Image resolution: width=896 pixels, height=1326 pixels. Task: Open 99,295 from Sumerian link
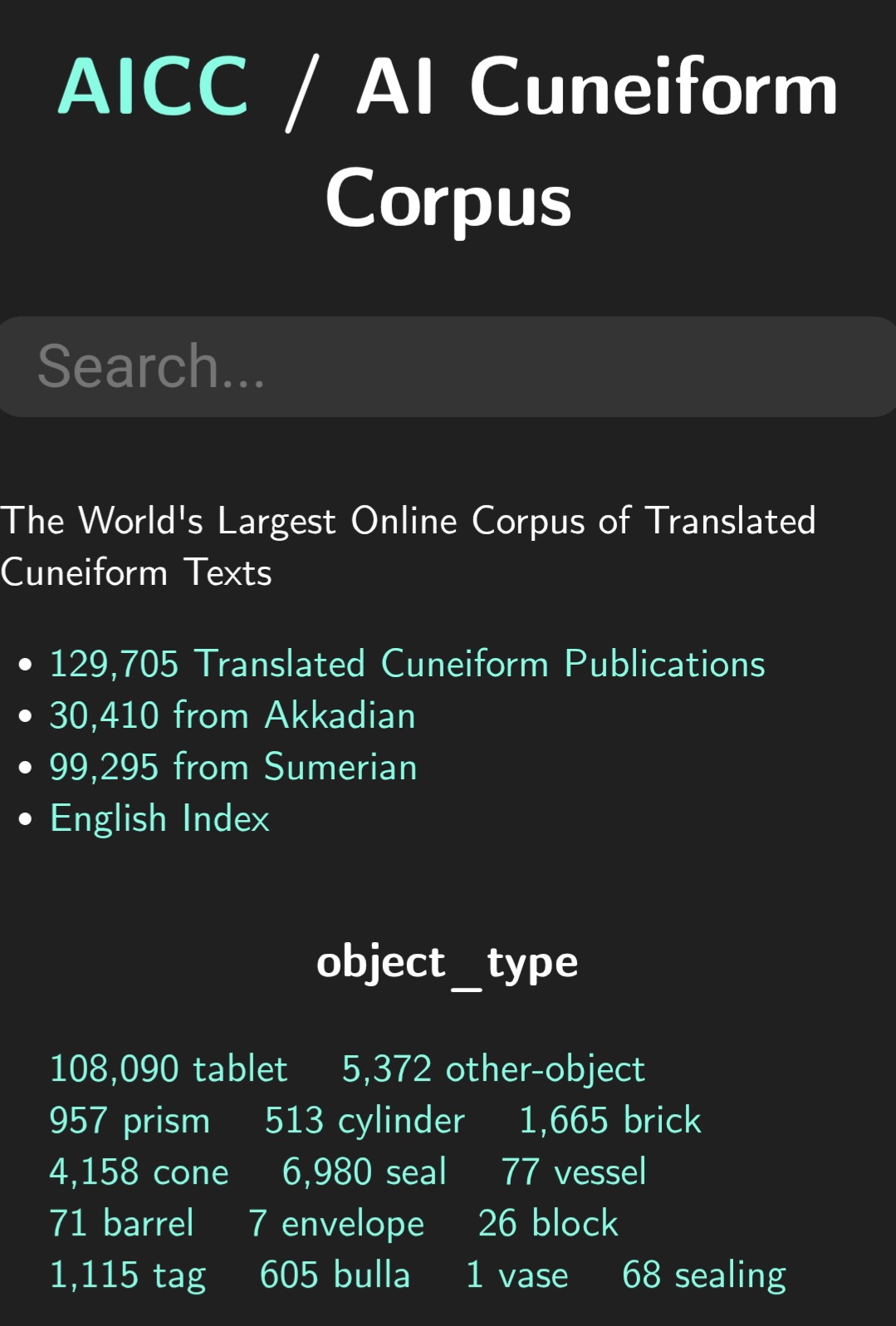(233, 767)
